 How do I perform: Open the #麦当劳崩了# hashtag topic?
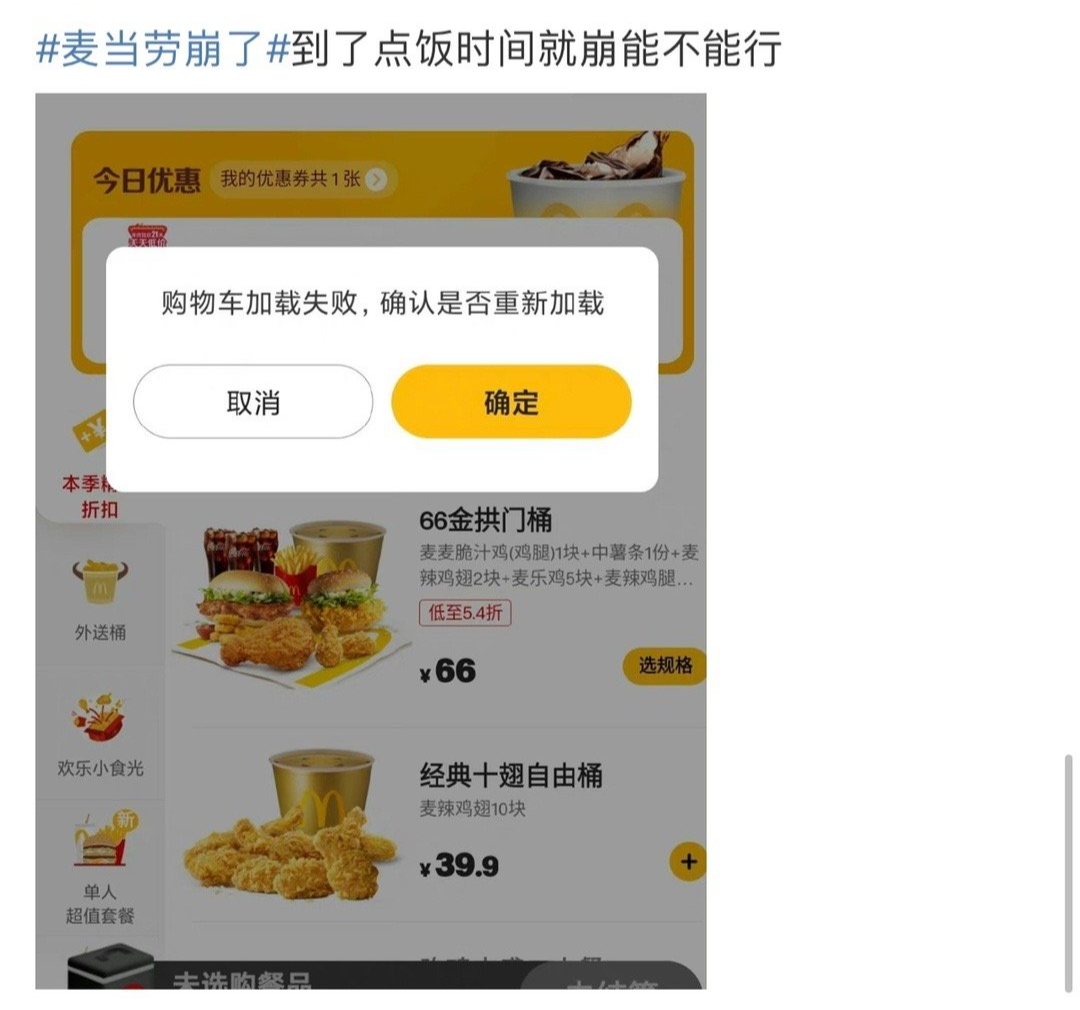(163, 49)
